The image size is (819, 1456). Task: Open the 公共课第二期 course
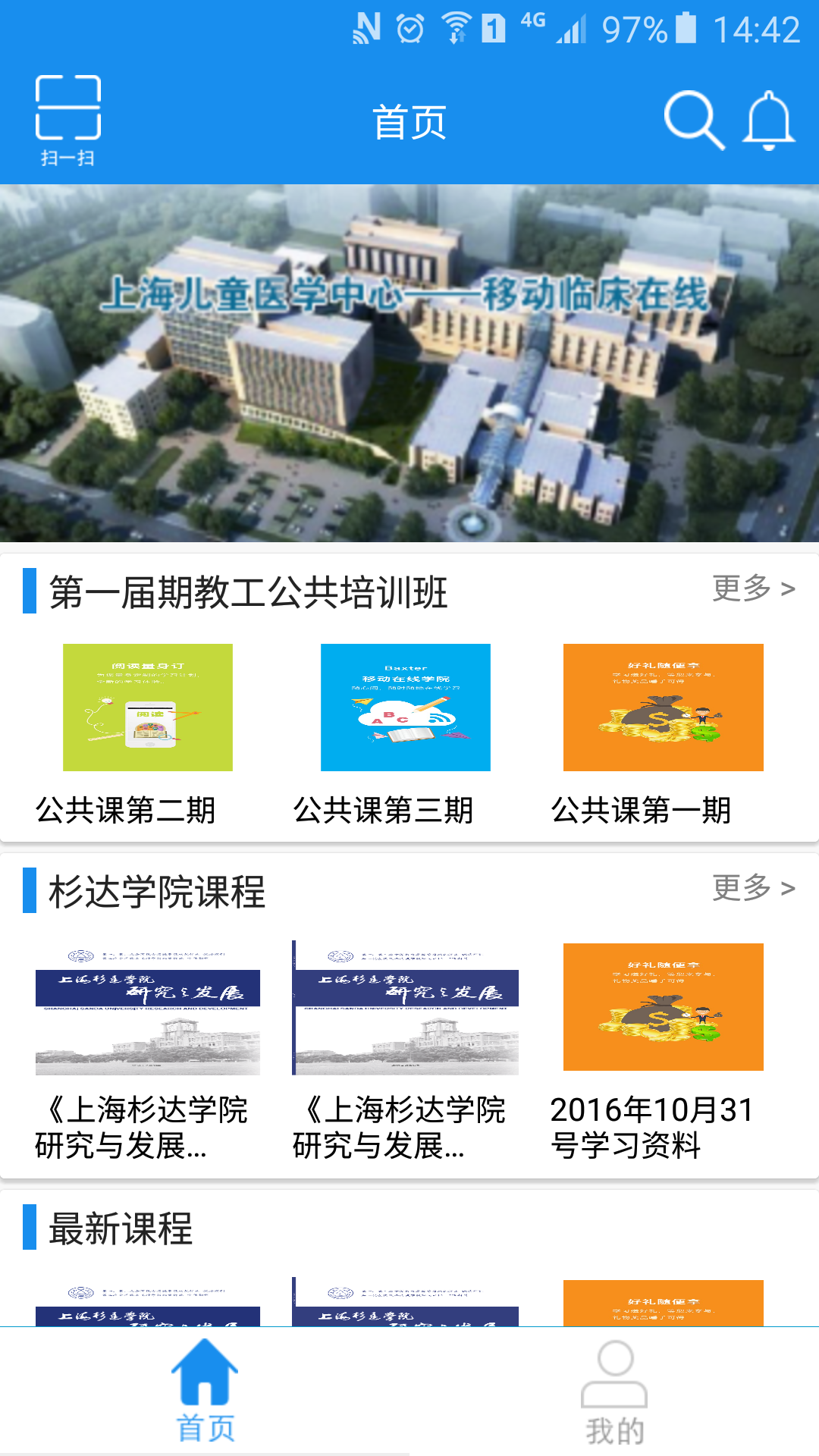(147, 708)
